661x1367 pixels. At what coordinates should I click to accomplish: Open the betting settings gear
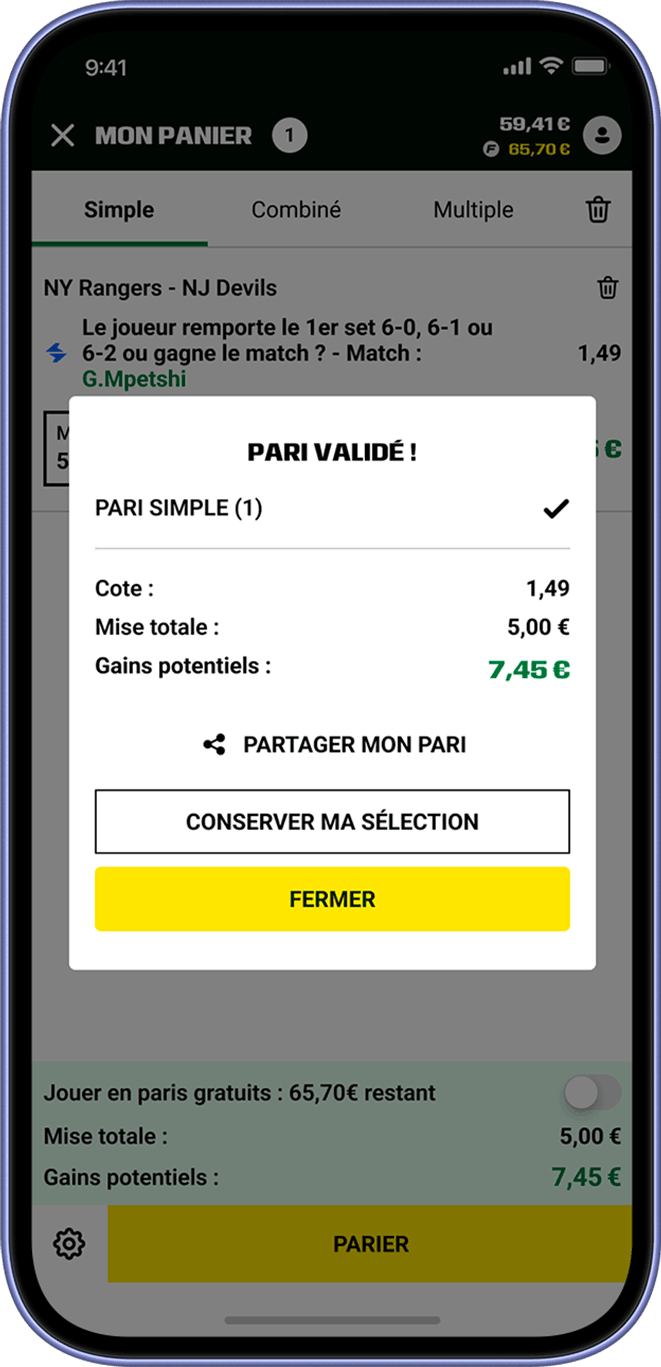tap(69, 1244)
